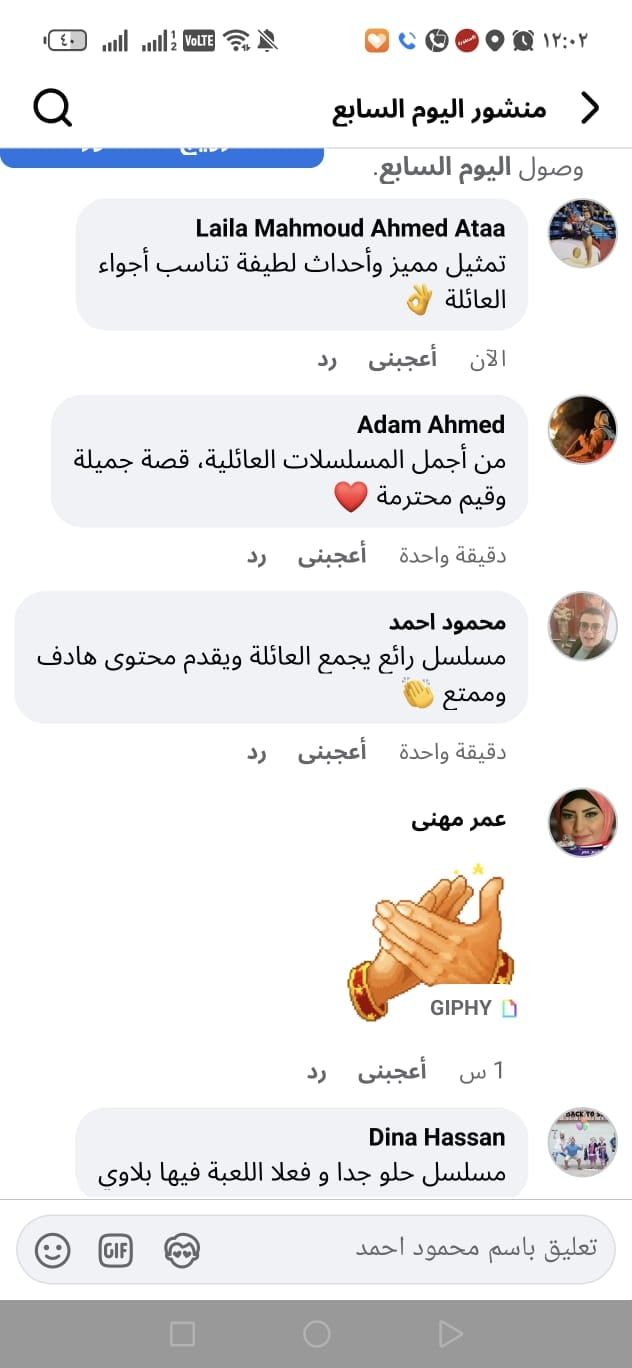632x1368 pixels.
Task: Open Adam Ahmed's profile picture
Action: pos(582,430)
